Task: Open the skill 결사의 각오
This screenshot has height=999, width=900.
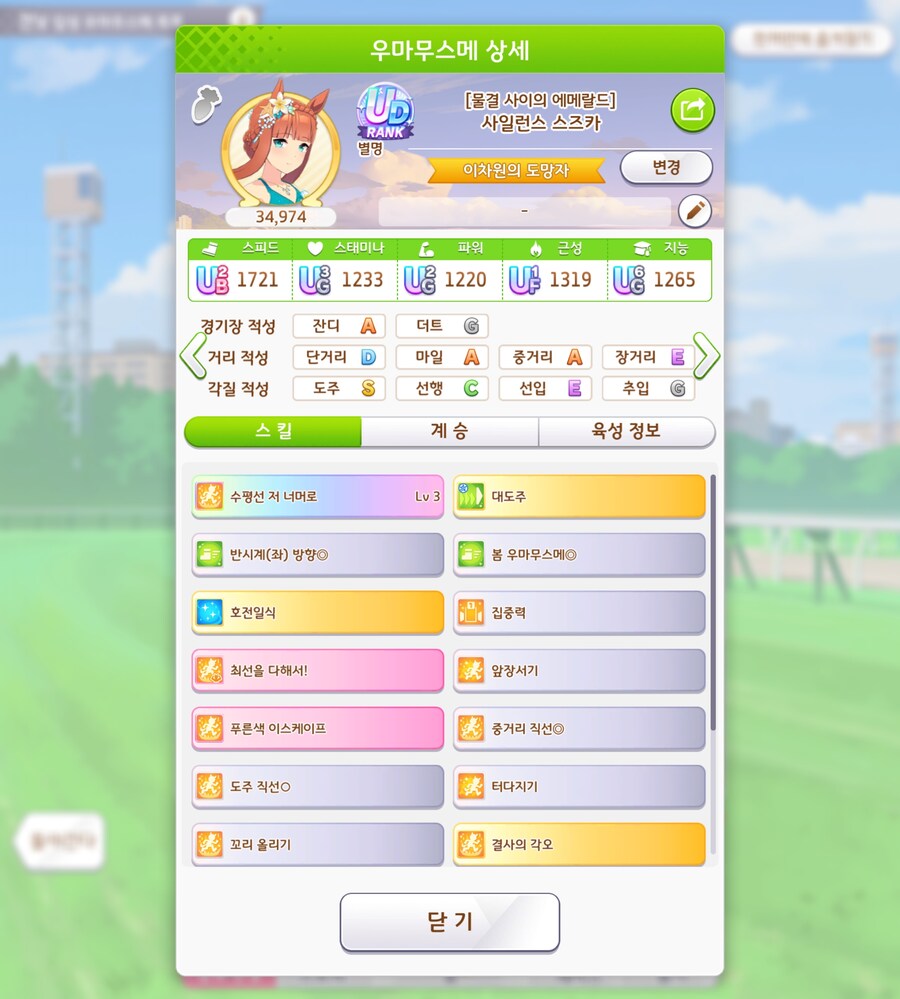Action: point(579,844)
